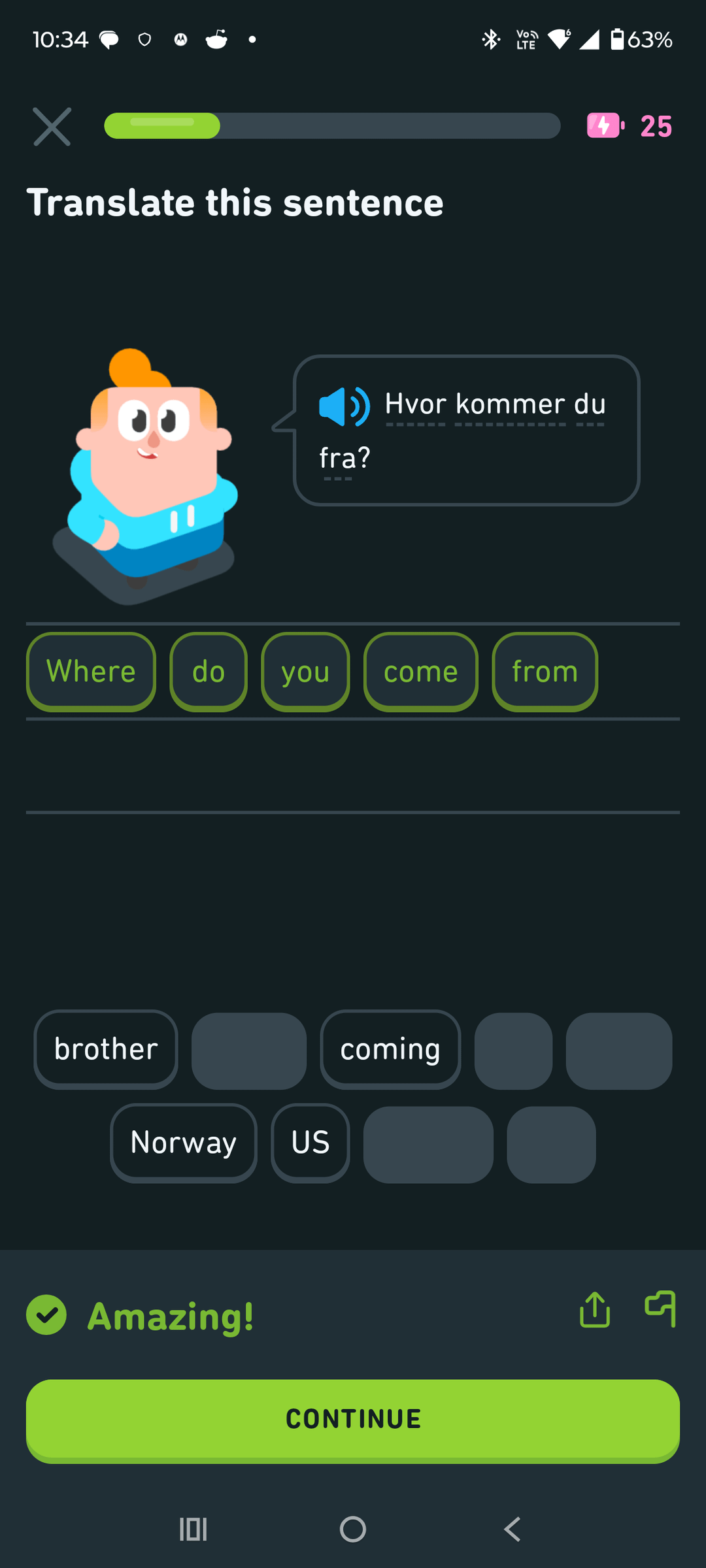The width and height of the screenshot is (706, 1568).
Task: Remove "from" from the answer
Action: pos(545,672)
